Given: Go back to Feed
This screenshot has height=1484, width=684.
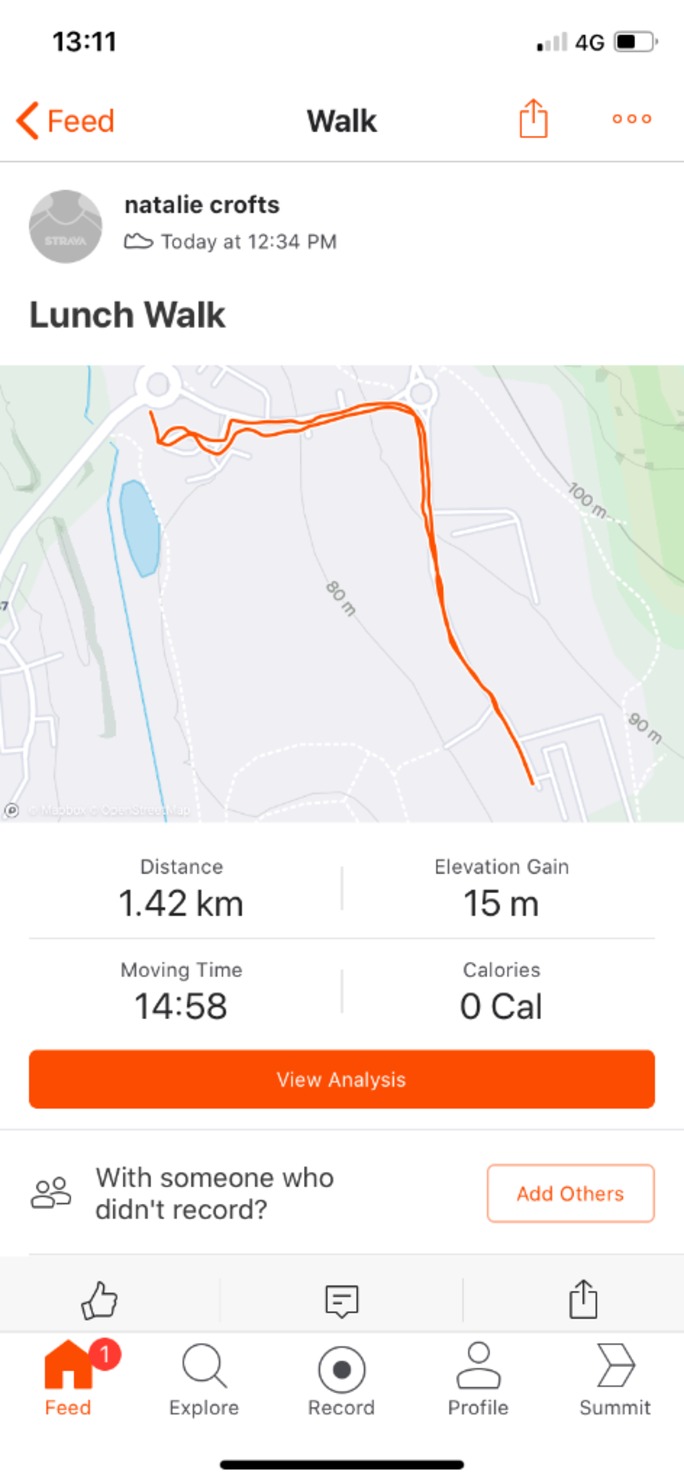Looking at the screenshot, I should click(65, 121).
